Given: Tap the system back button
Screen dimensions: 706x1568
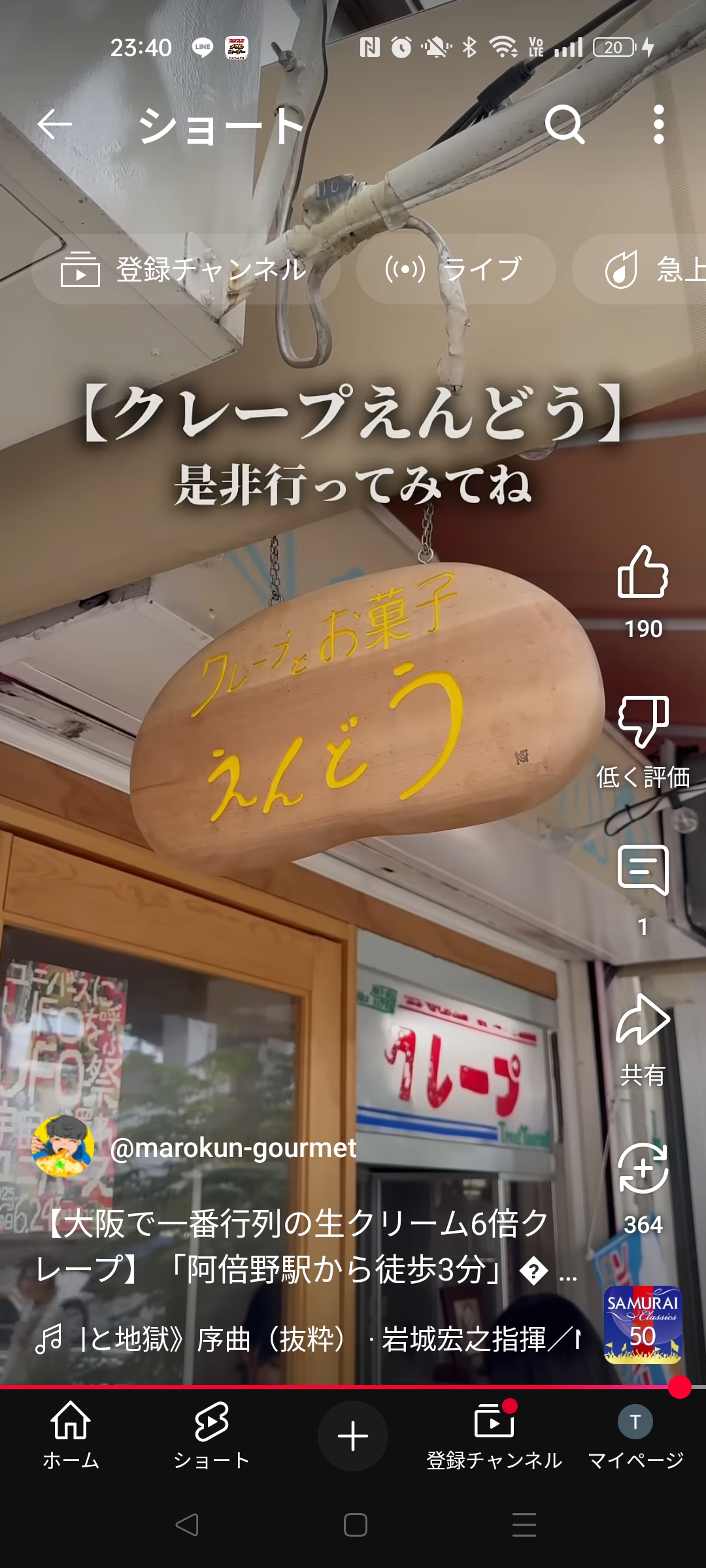Looking at the screenshot, I should tap(187, 1525).
